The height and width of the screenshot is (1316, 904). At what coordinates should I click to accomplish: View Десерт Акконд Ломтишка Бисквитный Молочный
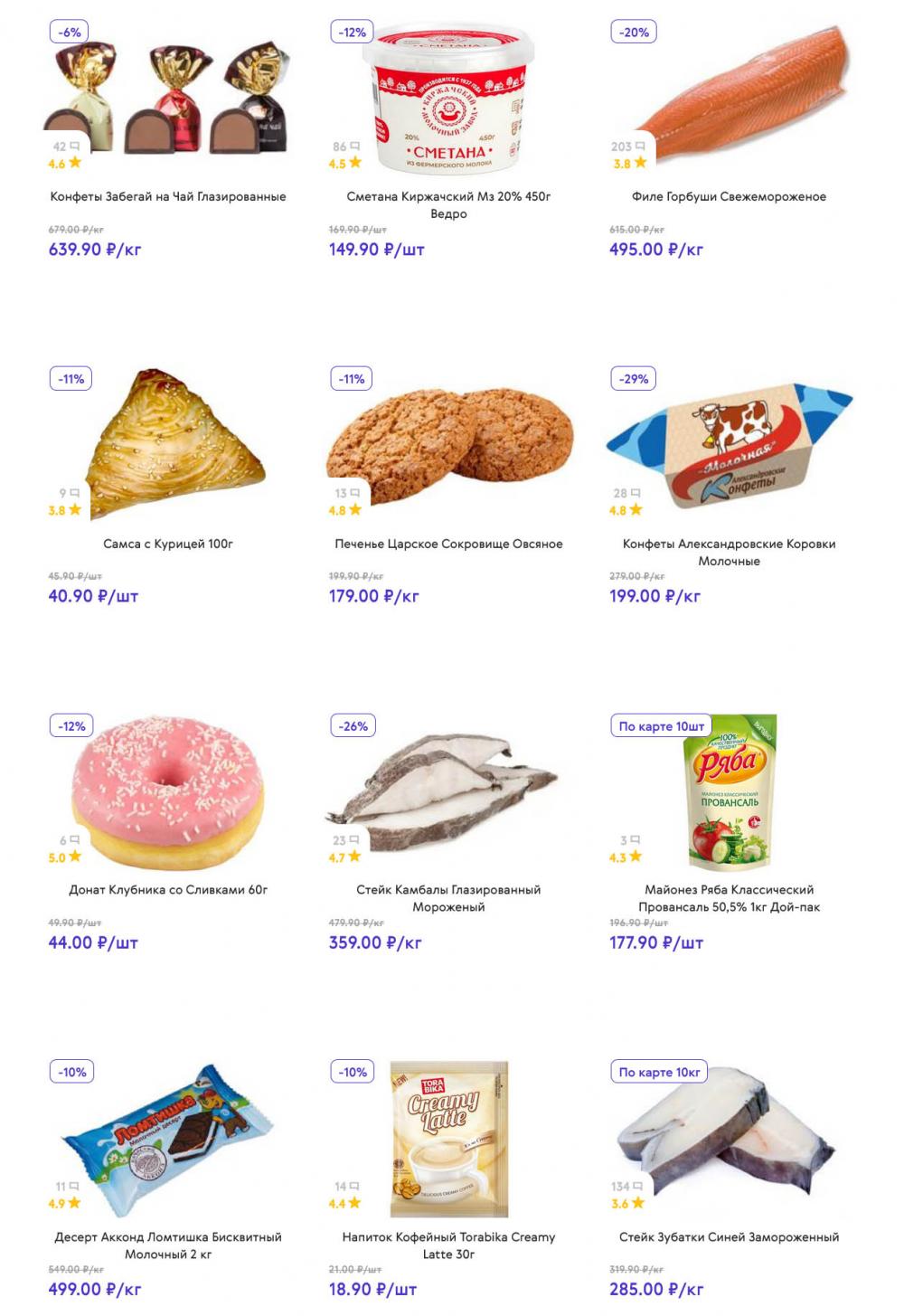point(168,1245)
